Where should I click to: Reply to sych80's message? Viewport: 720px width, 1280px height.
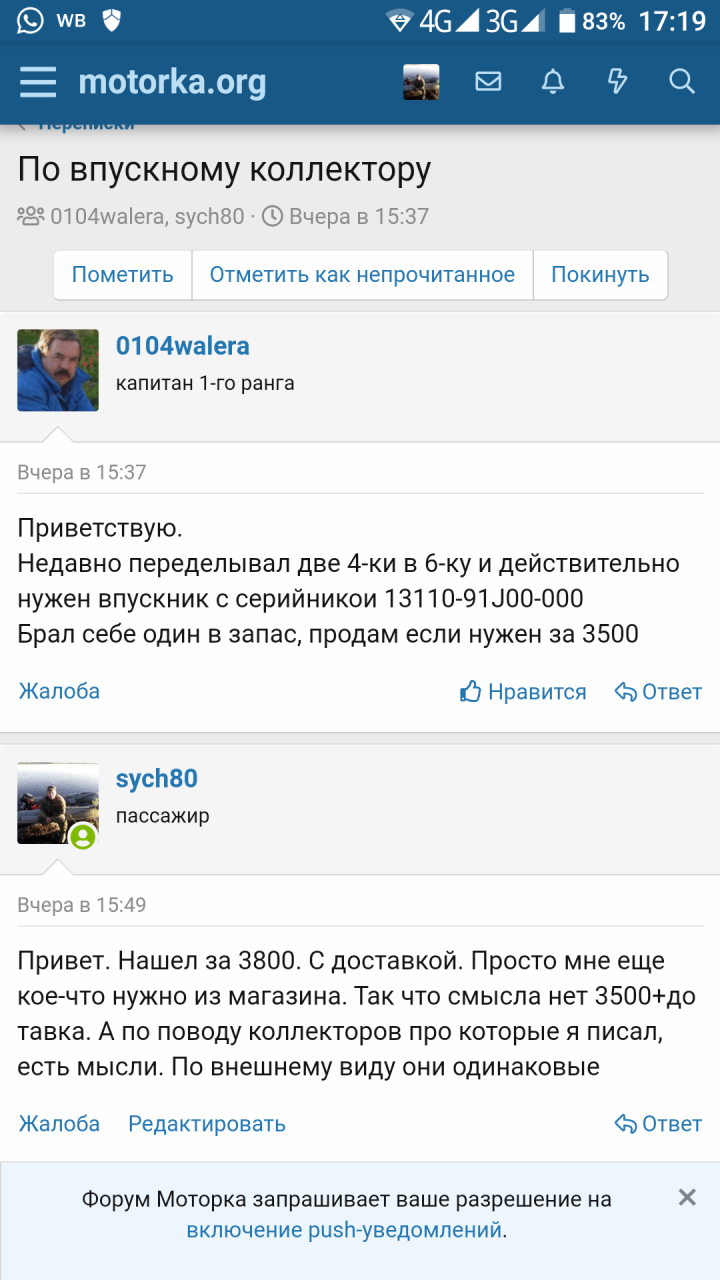658,1124
